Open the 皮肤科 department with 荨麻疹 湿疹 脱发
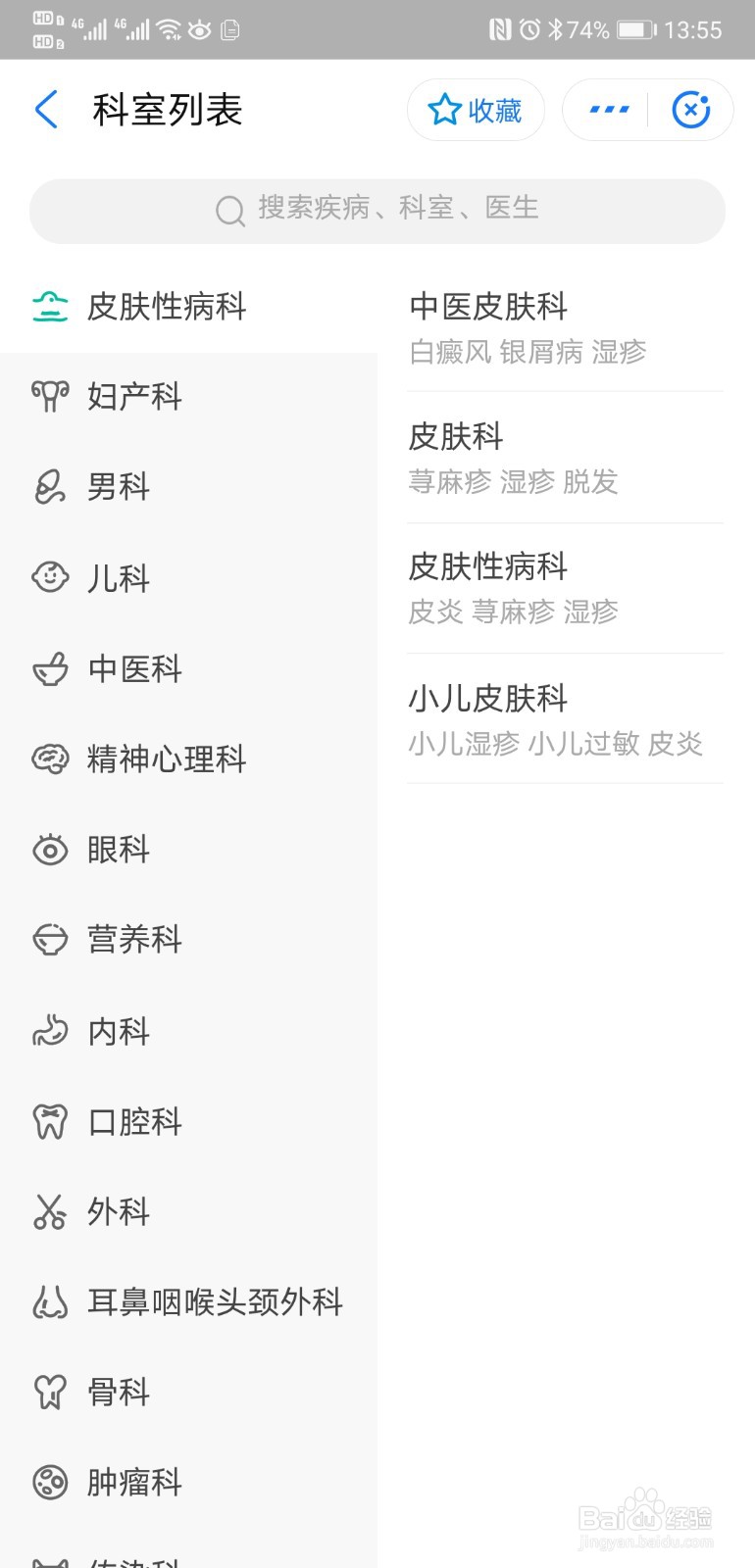This screenshot has height=1568, width=755. [x=566, y=458]
